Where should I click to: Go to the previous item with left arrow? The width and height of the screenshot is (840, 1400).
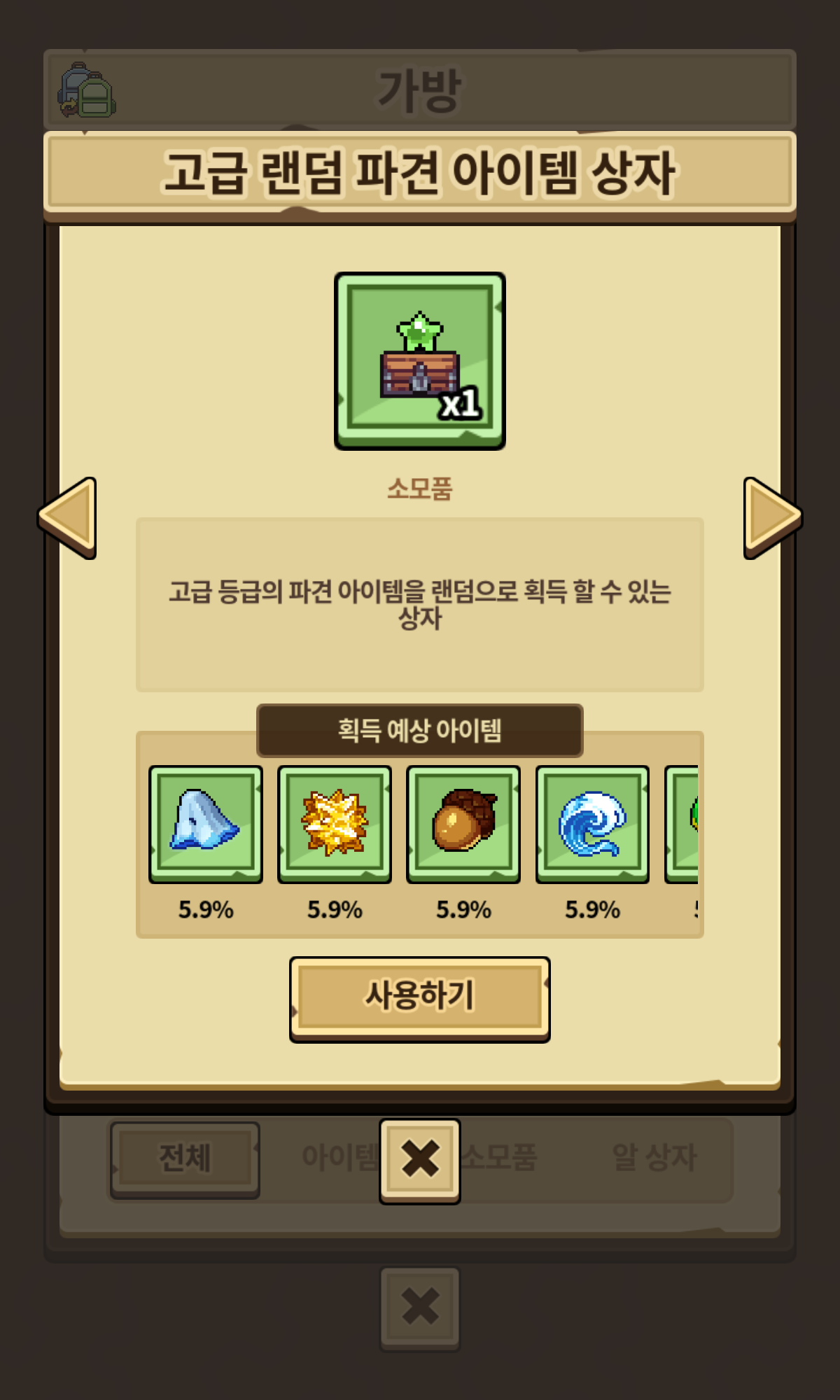[68, 517]
